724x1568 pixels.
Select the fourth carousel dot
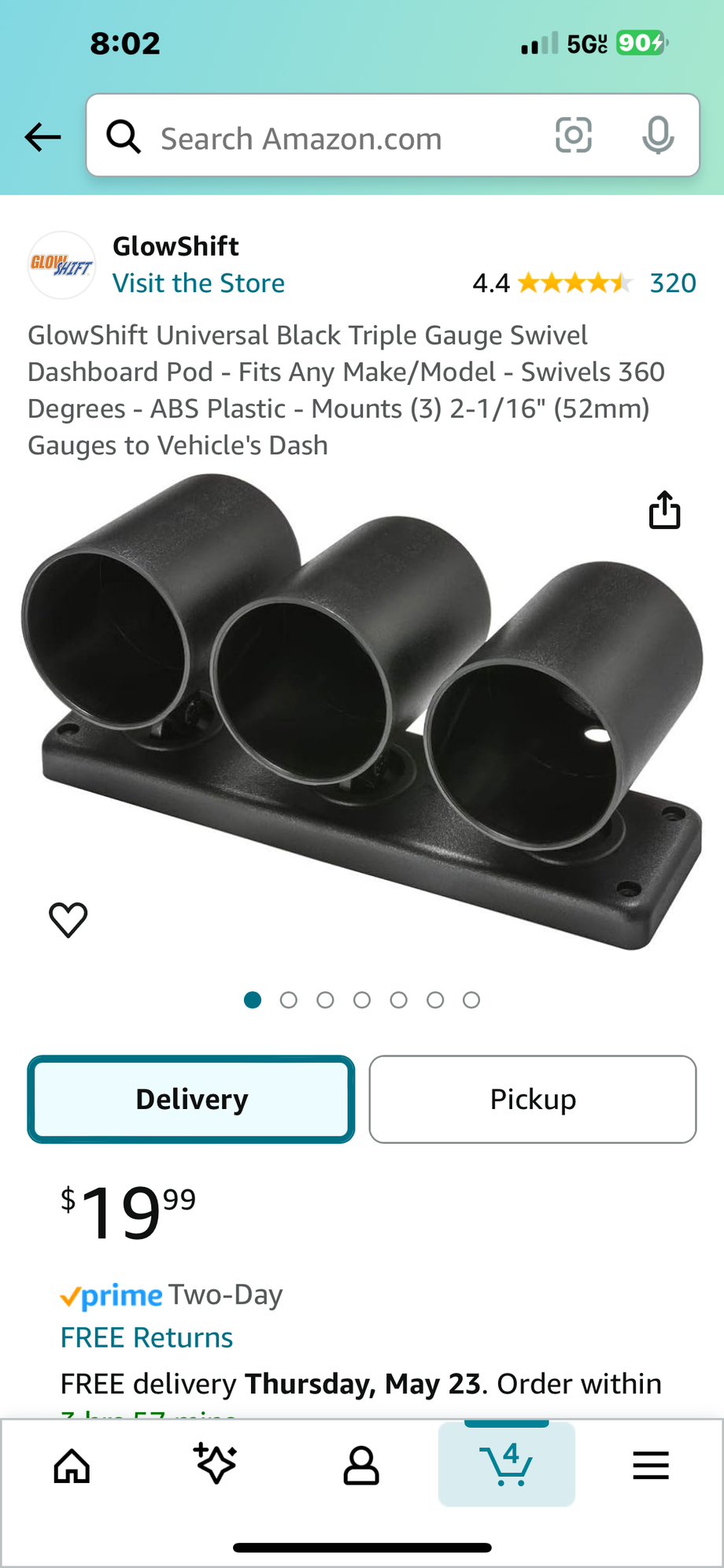pyautogui.click(x=362, y=1000)
